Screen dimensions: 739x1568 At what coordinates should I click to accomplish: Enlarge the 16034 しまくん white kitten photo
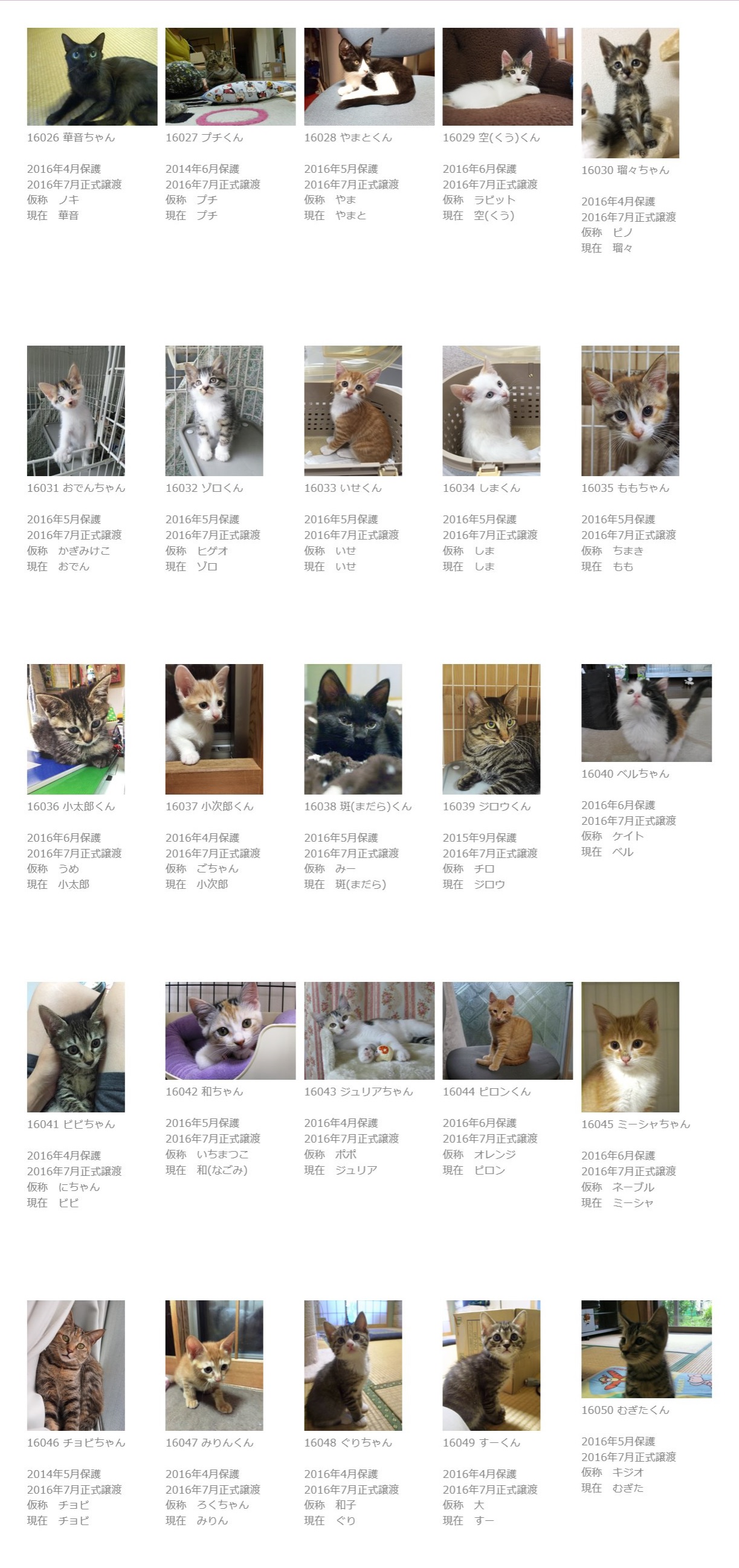pos(491,411)
